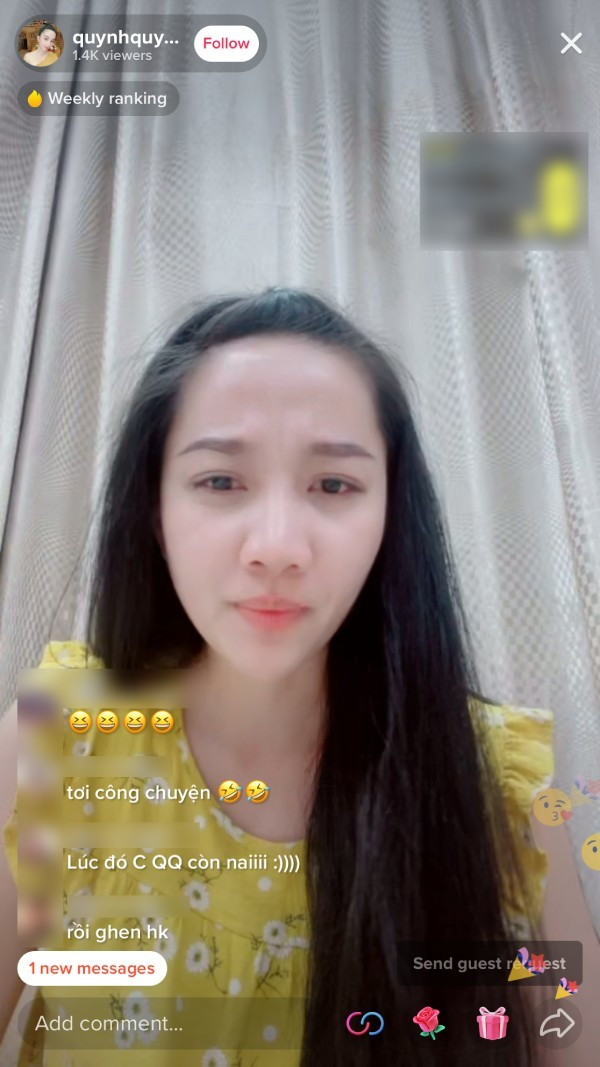Open the host's profile avatar
600x1067 pixels.
tap(42, 43)
